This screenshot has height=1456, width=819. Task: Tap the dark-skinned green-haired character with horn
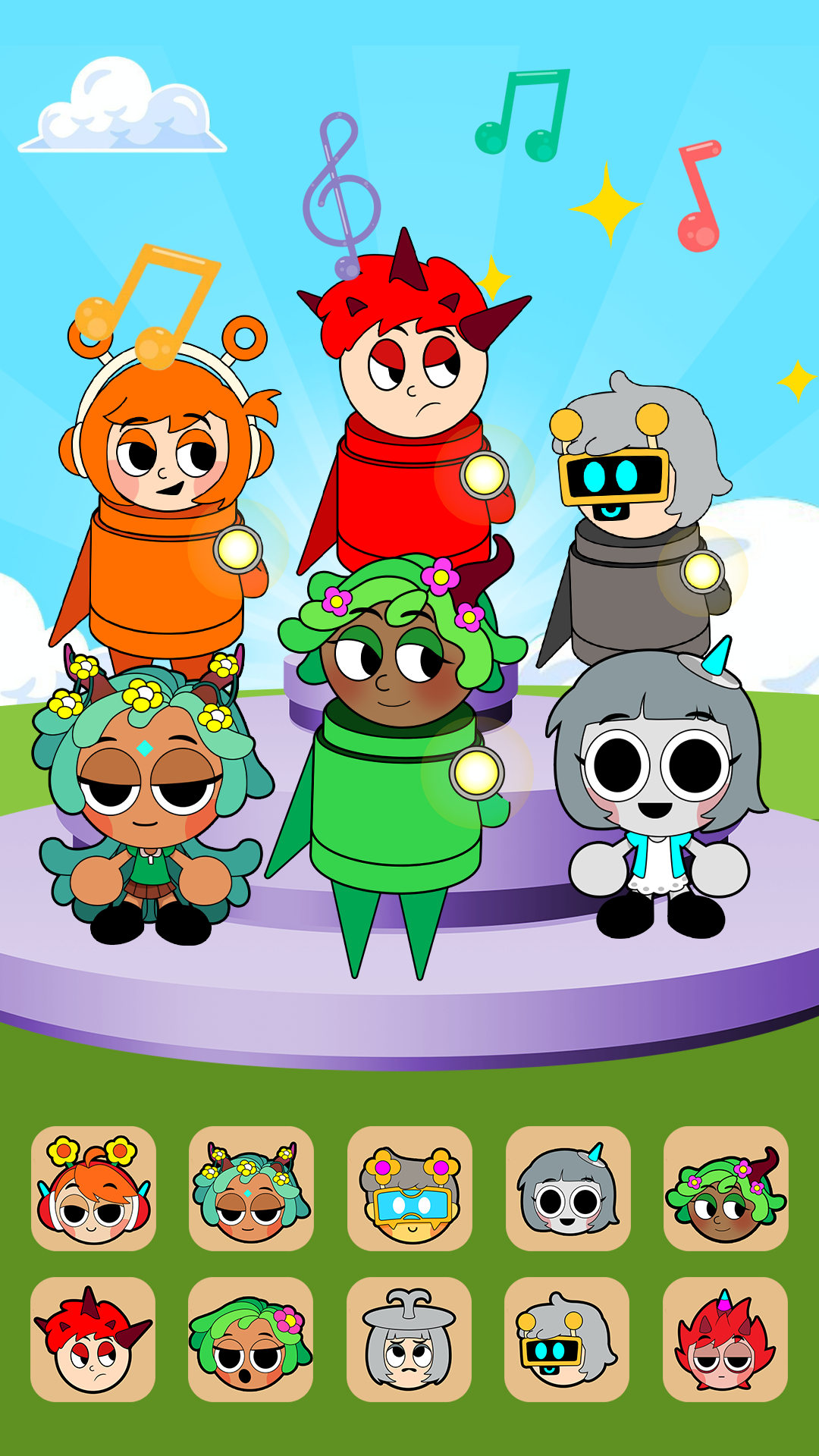[x=726, y=1188]
